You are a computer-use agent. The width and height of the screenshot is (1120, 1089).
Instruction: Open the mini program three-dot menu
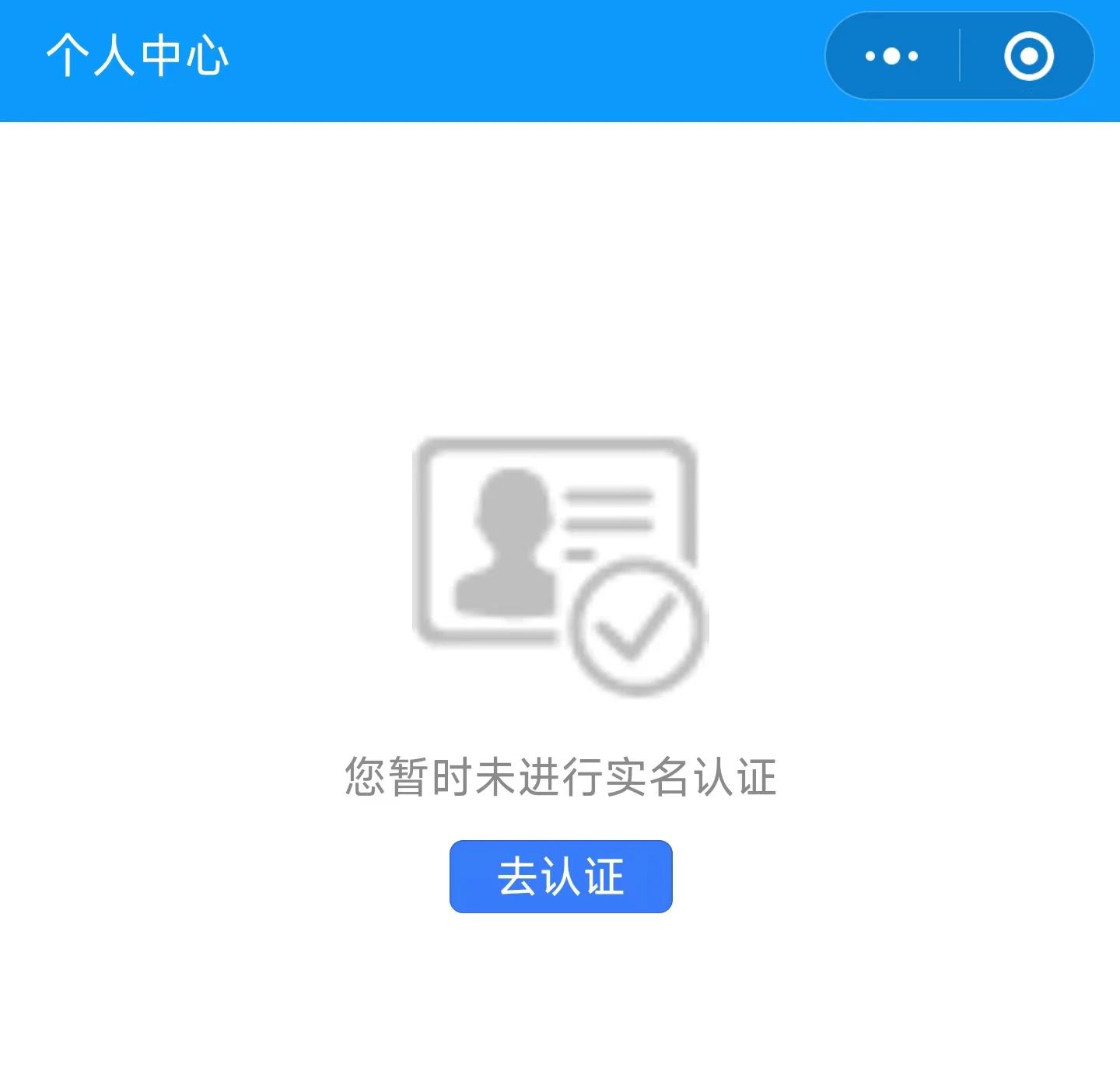(x=891, y=56)
